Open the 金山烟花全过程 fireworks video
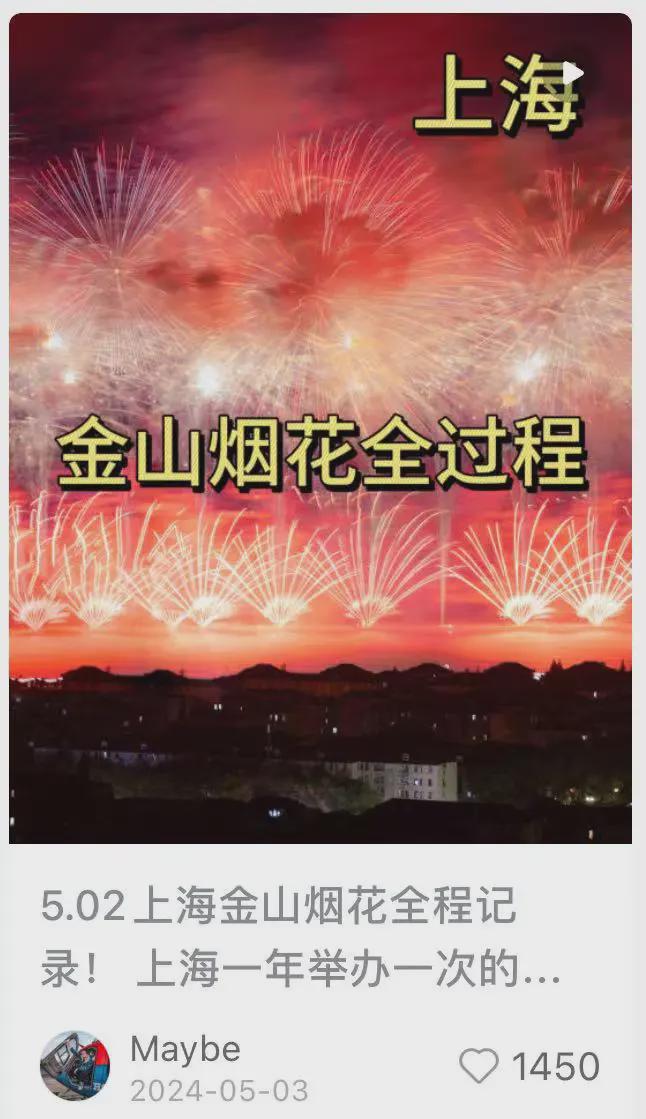 pos(320,430)
